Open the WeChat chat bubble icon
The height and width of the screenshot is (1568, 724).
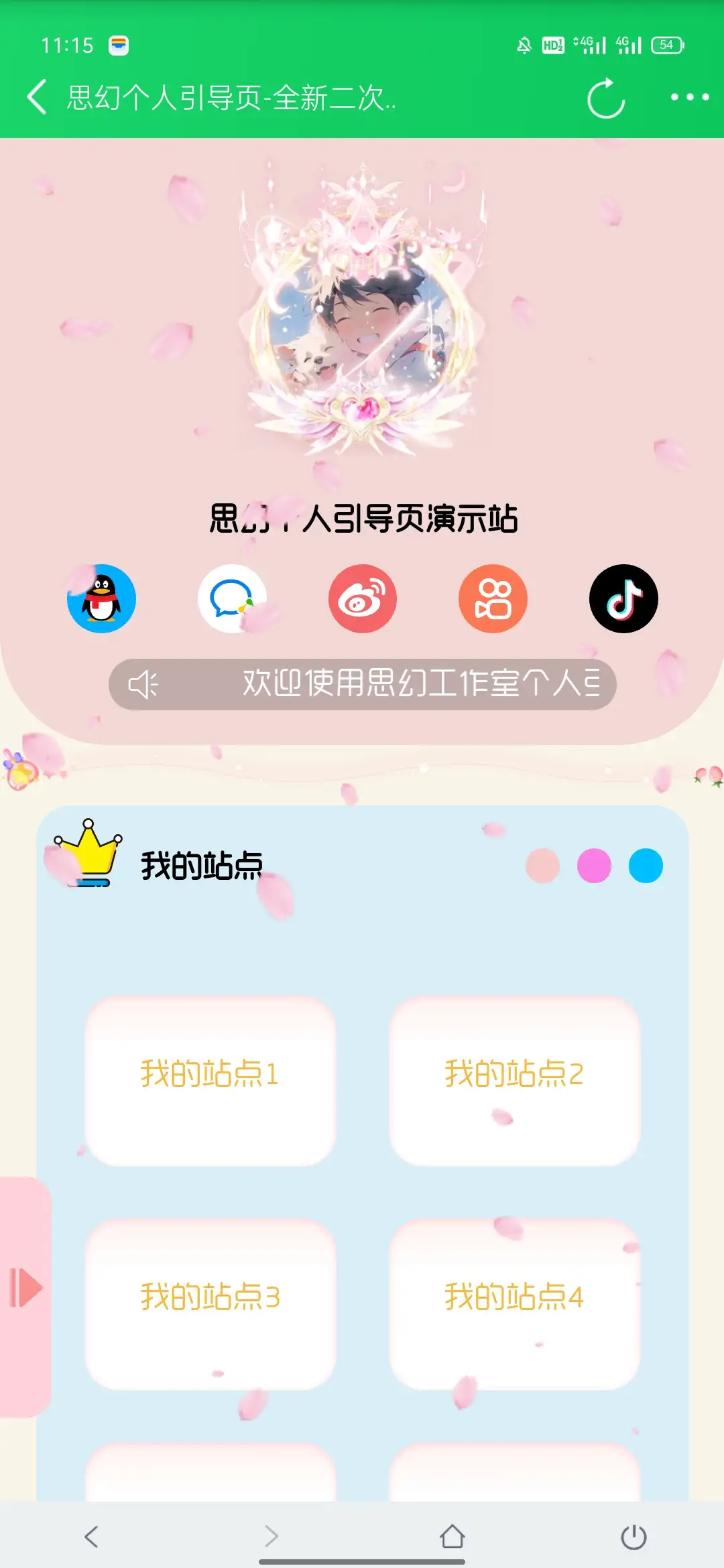[231, 598]
